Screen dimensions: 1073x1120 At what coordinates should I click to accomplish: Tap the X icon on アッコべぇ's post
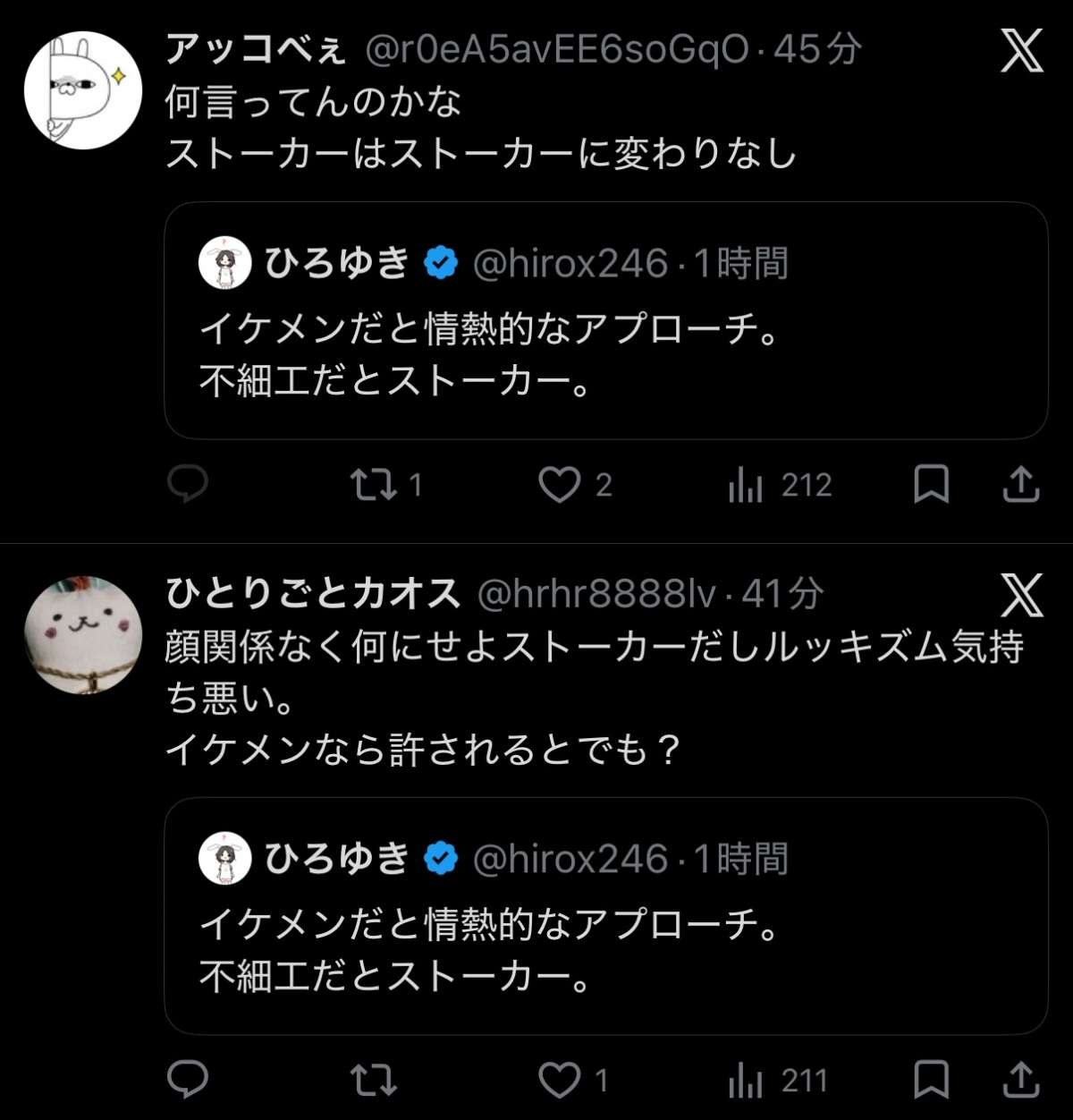click(x=1022, y=51)
